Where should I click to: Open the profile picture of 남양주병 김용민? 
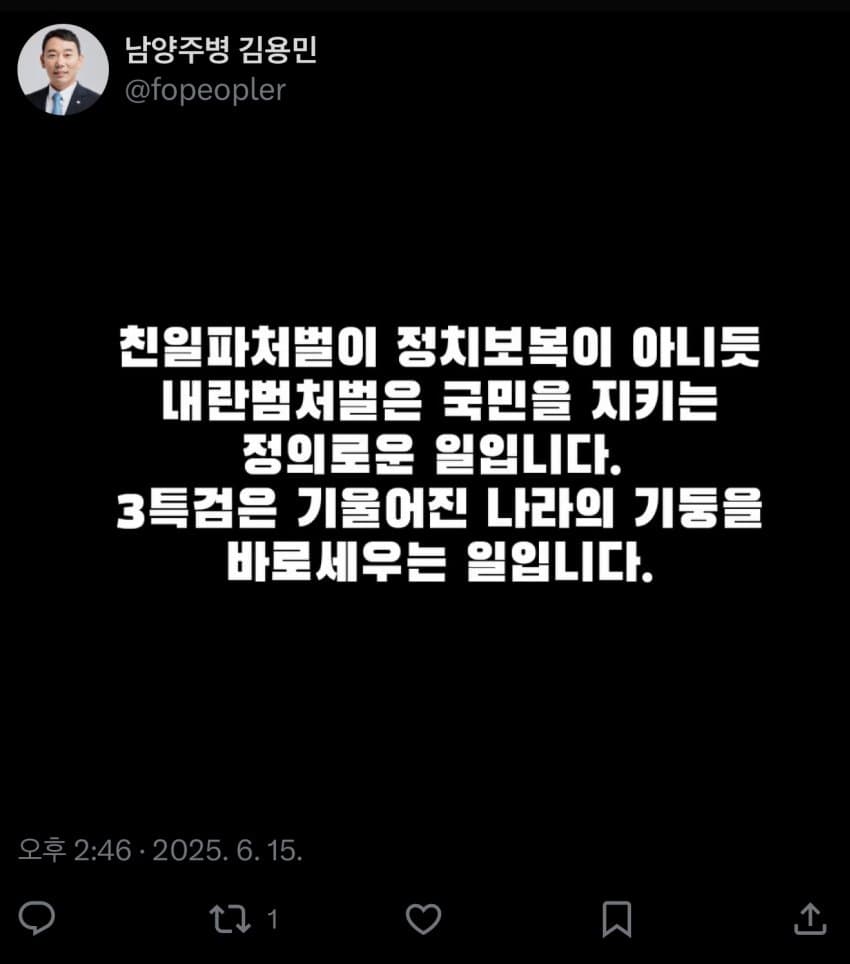[63, 69]
